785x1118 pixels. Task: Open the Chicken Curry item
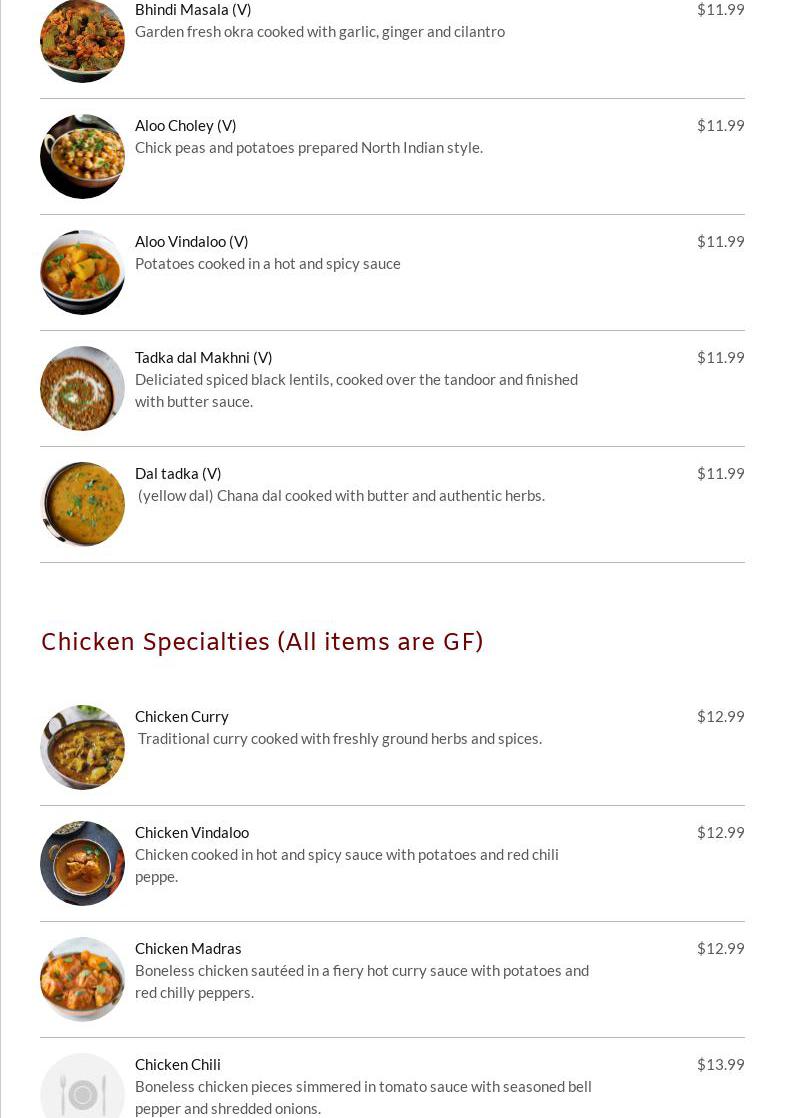click(x=182, y=717)
